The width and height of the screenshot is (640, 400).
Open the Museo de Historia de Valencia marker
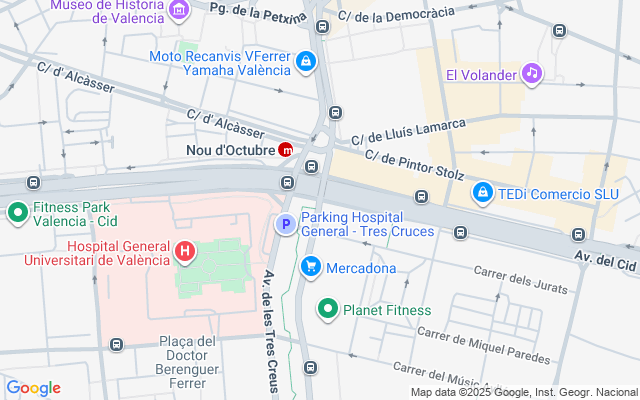179,10
